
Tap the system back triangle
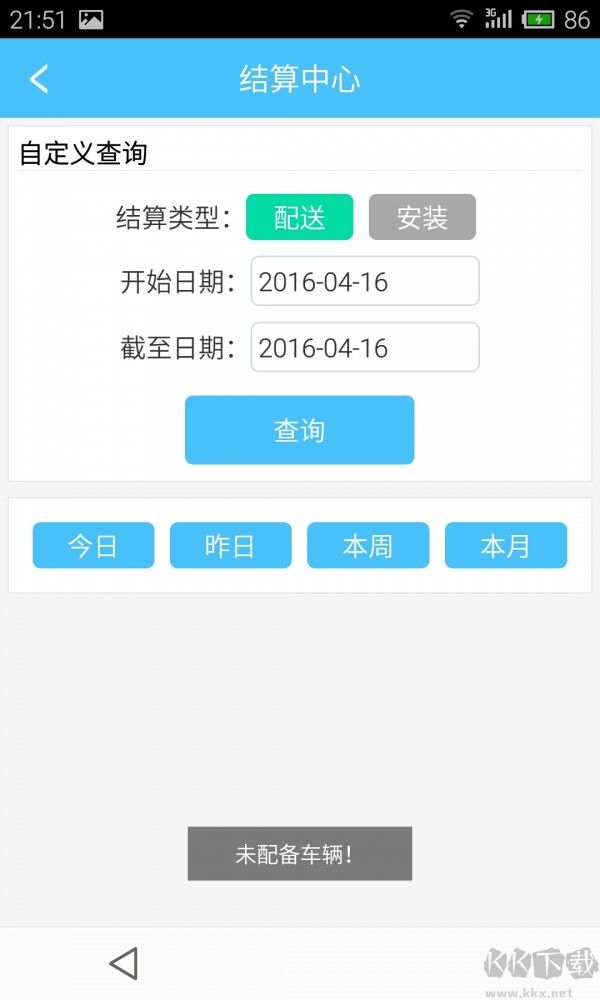tap(123, 963)
